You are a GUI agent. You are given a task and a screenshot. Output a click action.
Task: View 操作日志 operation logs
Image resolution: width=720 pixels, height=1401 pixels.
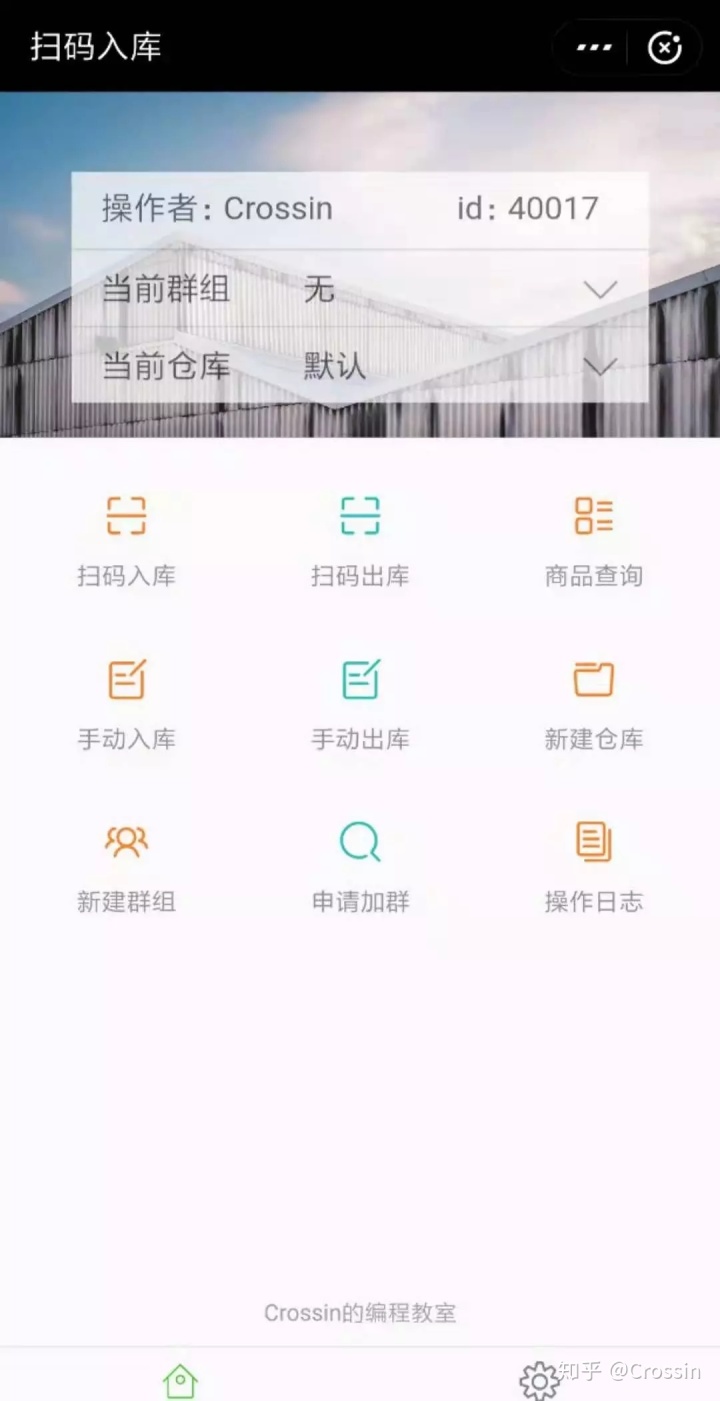tap(593, 840)
